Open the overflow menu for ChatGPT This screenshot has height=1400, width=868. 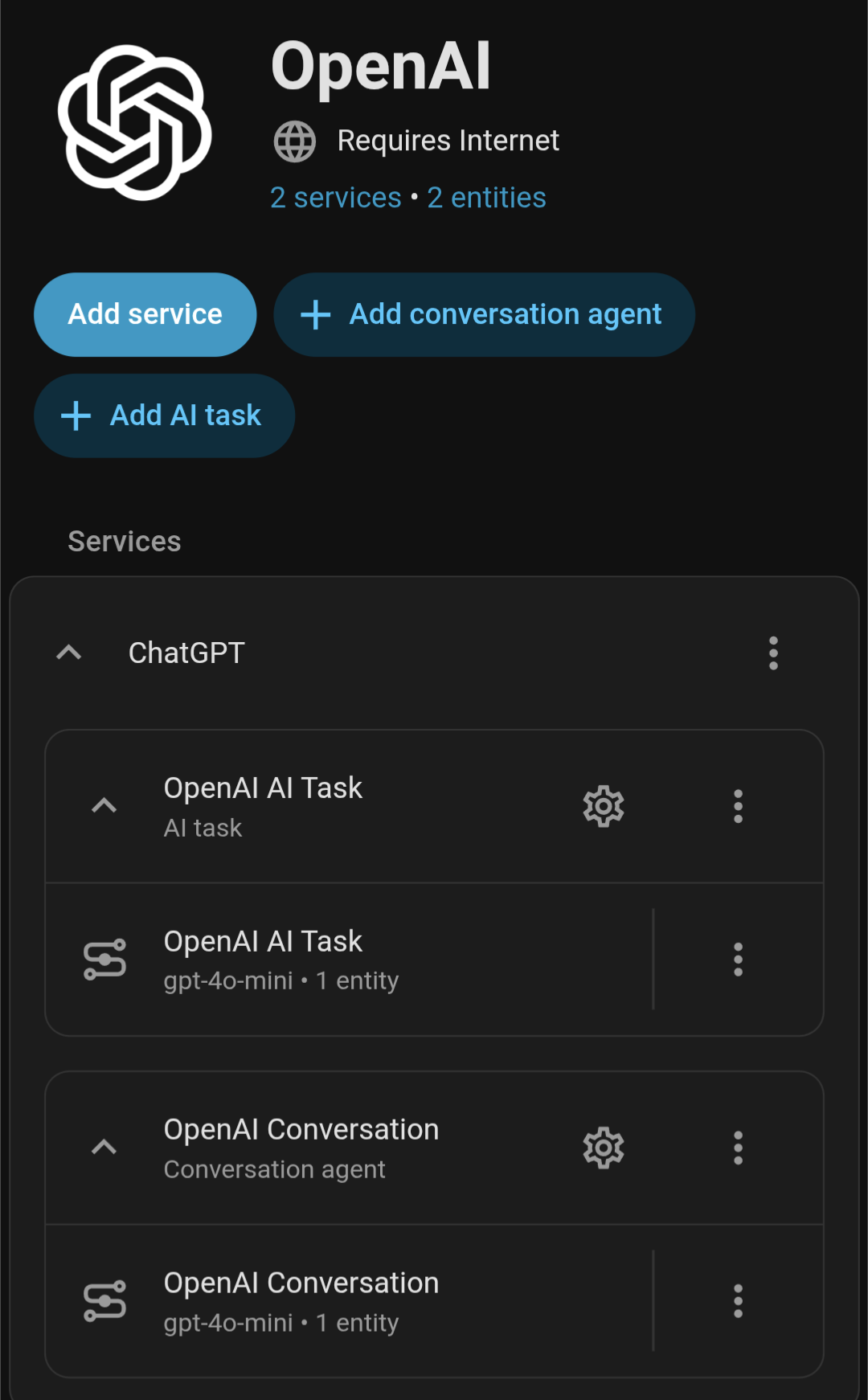pyautogui.click(x=773, y=653)
